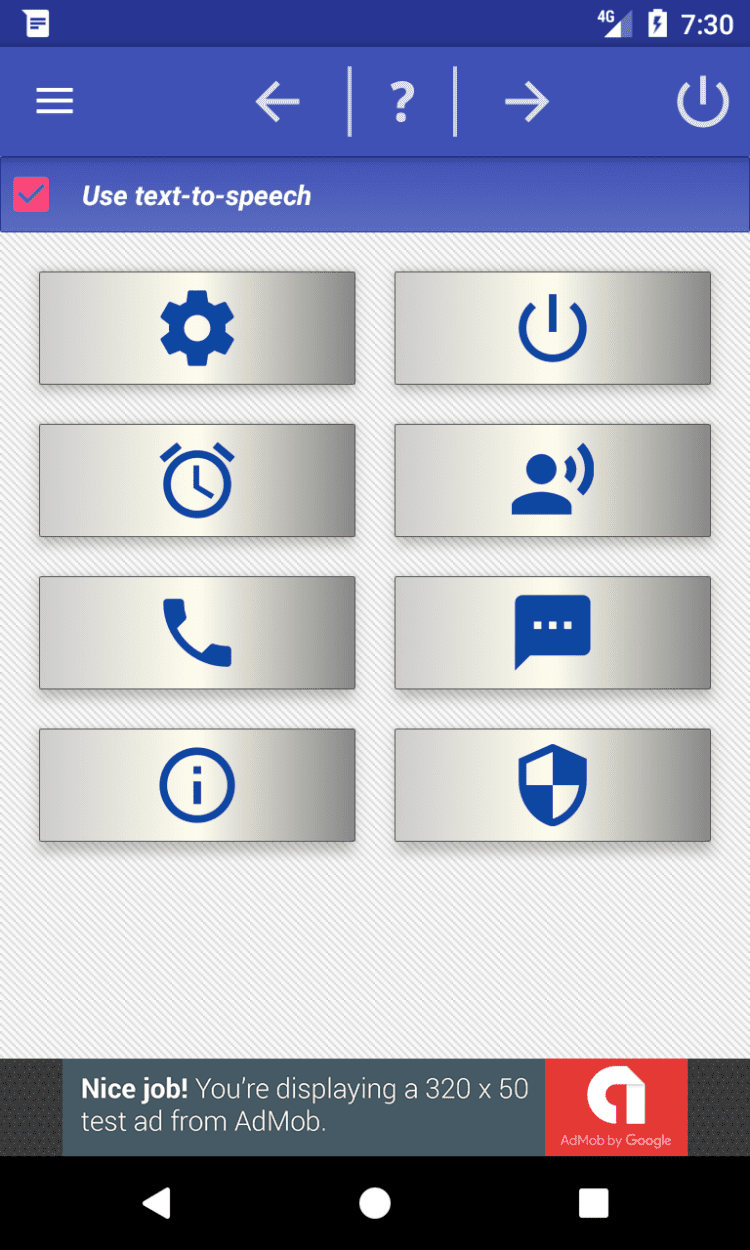Uncheck the Use text-to-speech checkbox

click(31, 195)
